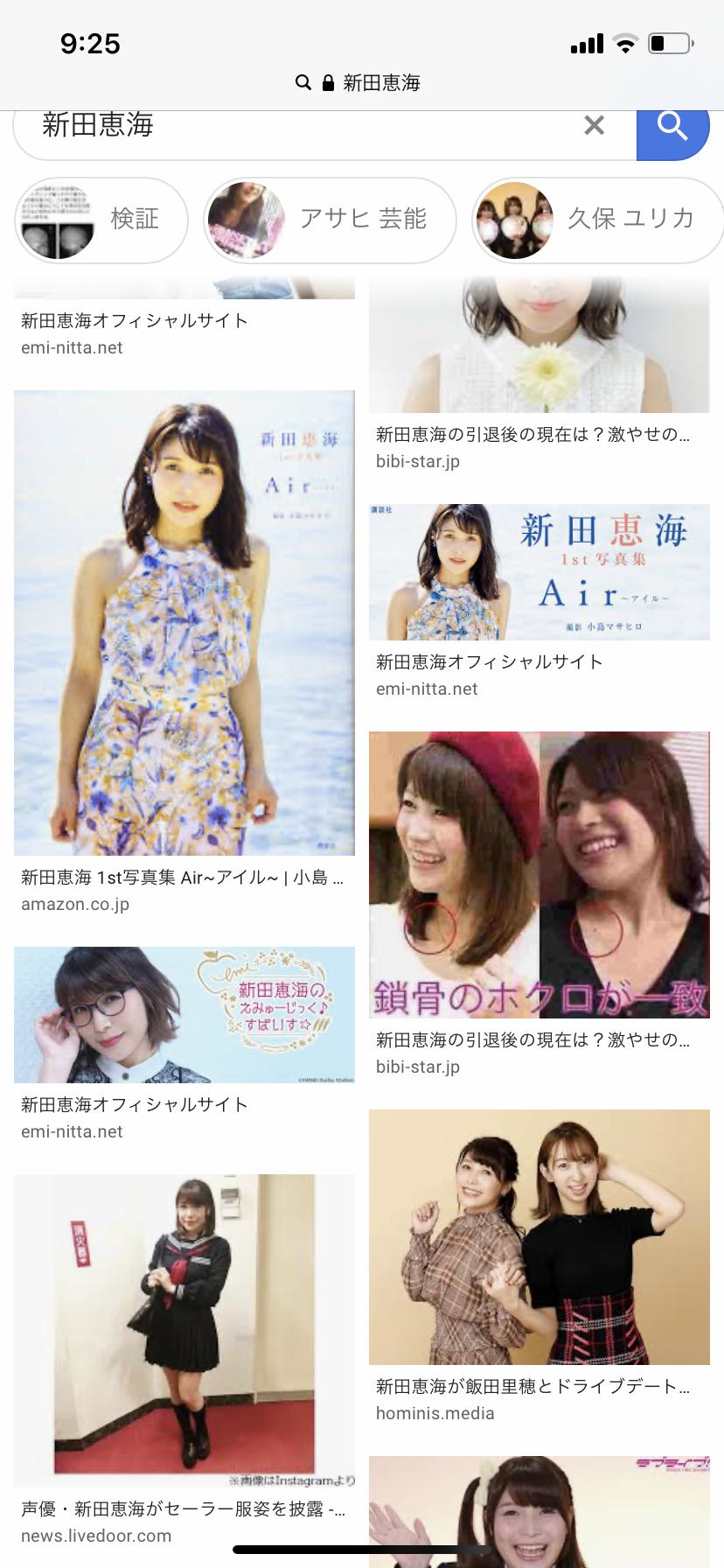Open the amazon.co.jp 1st写真集 Air image result

[184, 622]
